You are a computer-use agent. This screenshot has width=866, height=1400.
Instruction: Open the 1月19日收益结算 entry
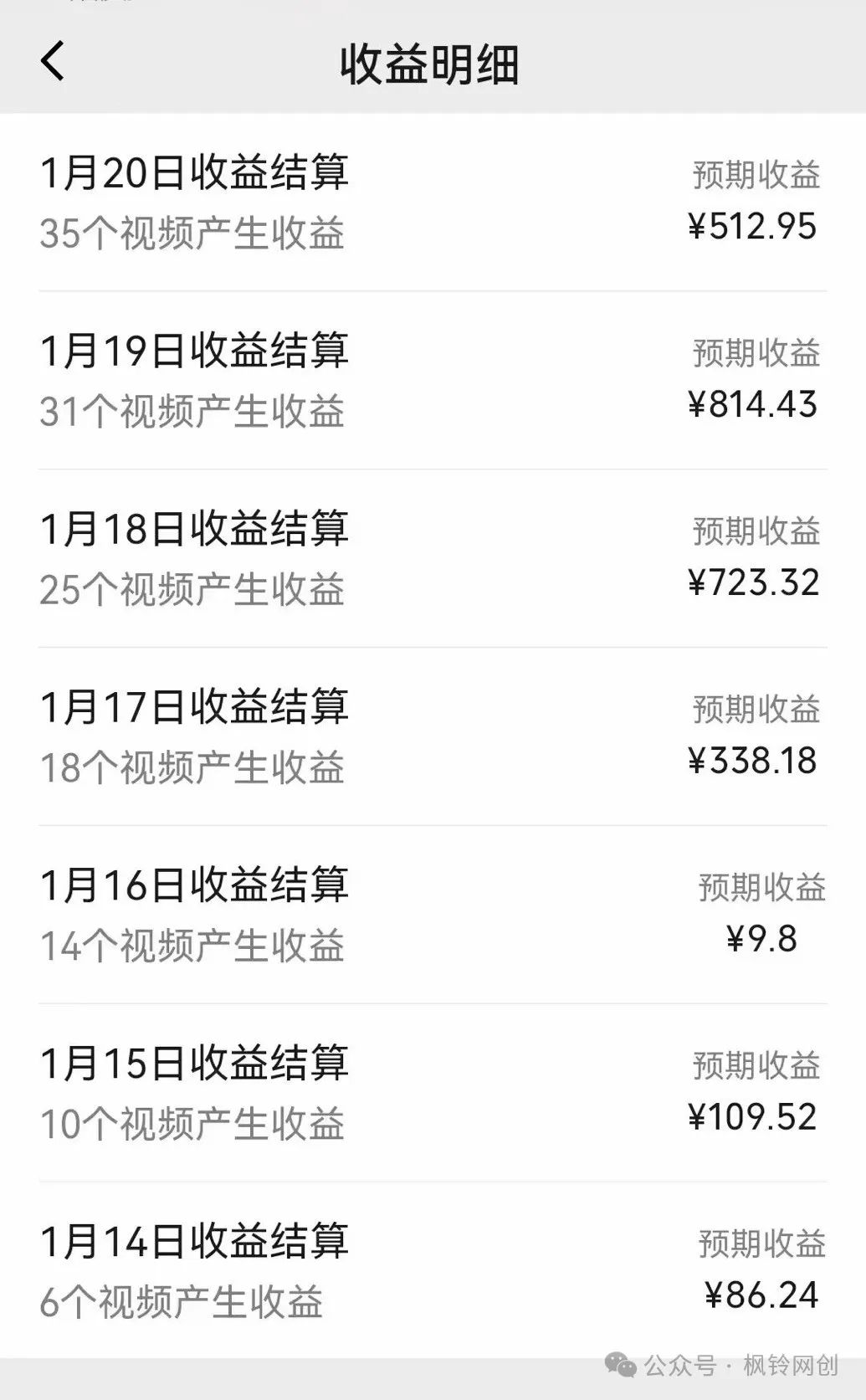pos(197,350)
